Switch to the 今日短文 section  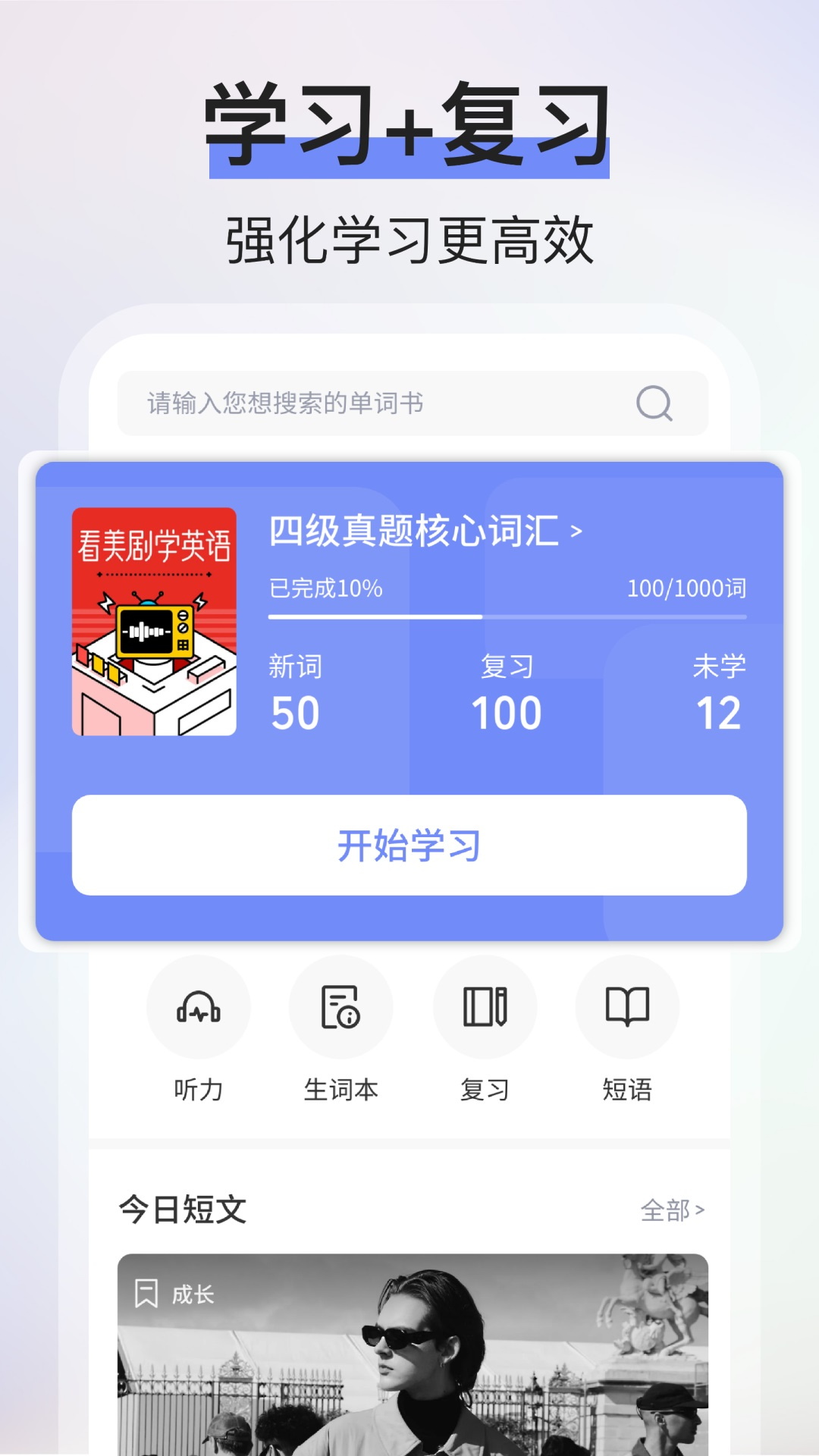point(182,1211)
